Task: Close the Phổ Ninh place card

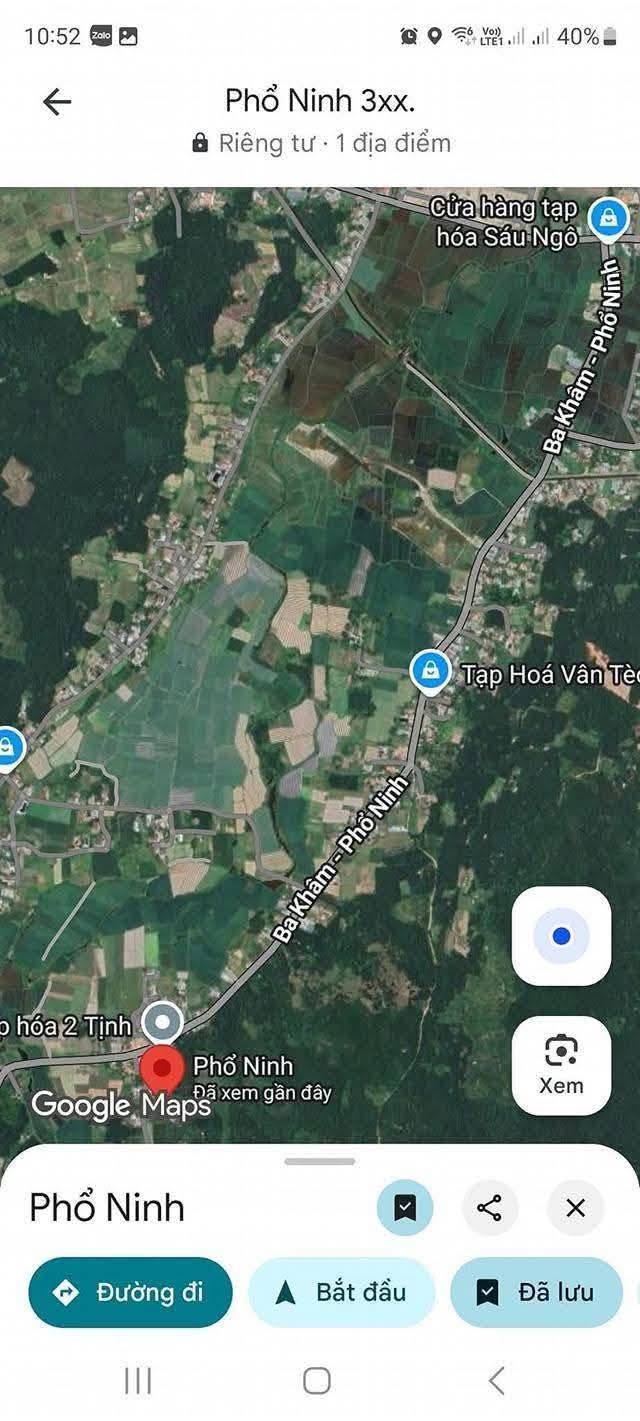Action: (x=575, y=1208)
